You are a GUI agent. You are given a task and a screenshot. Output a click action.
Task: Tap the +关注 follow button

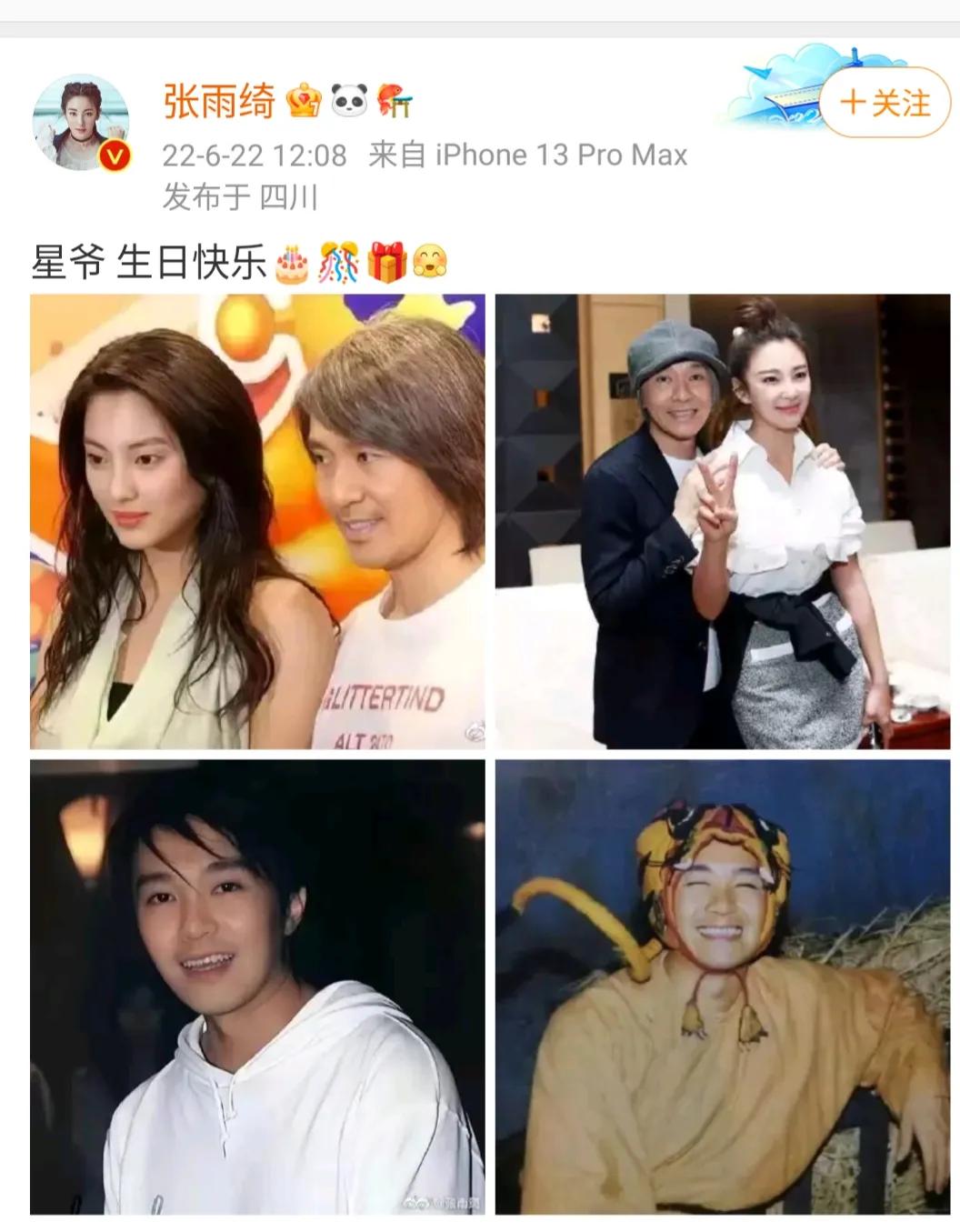(885, 103)
